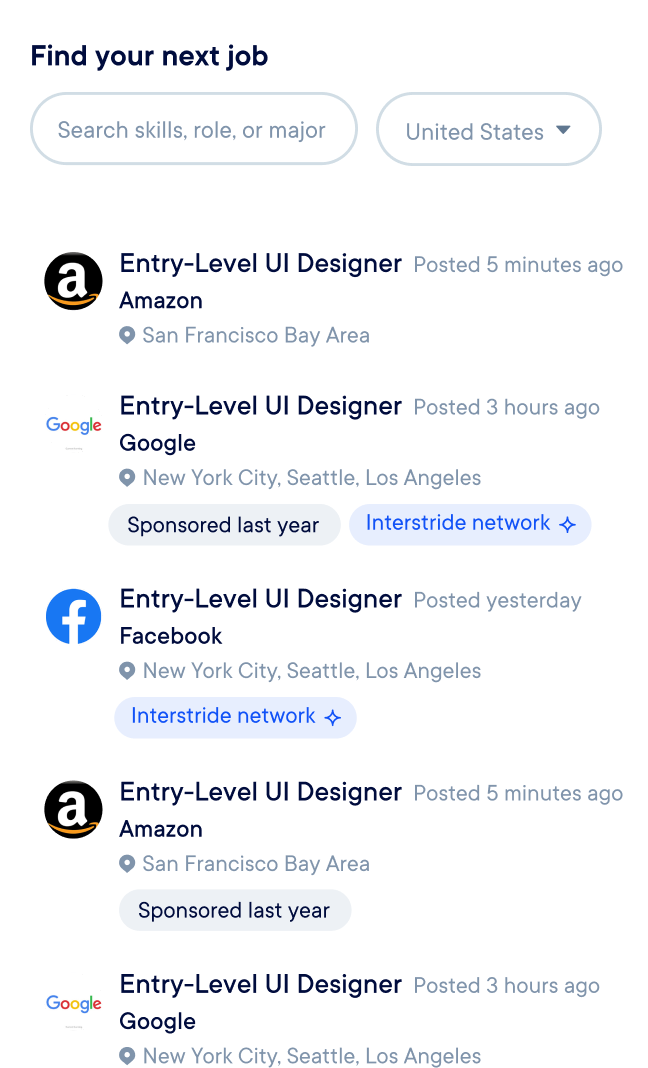Expand the United States location dropdown
The image size is (648, 1068).
[x=489, y=129]
